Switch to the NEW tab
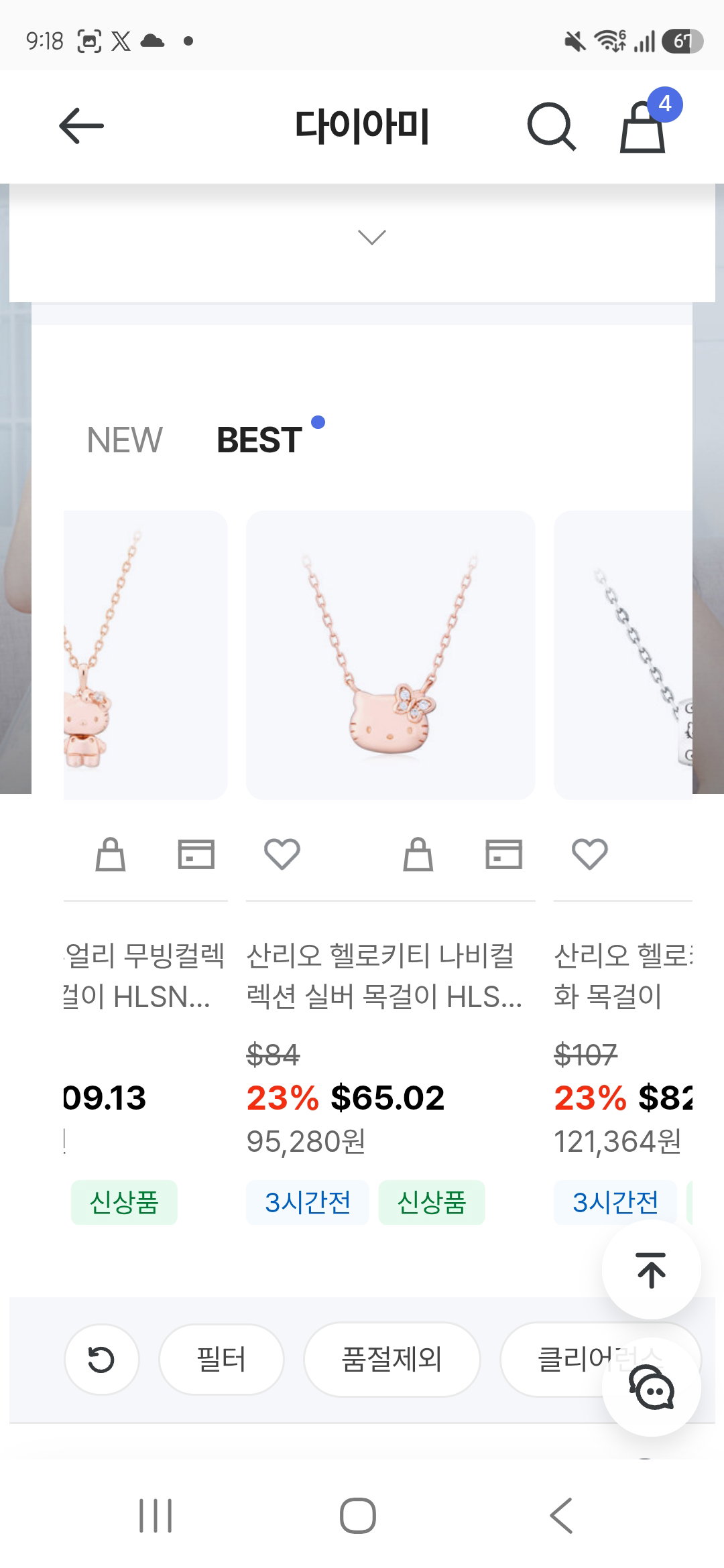 125,440
